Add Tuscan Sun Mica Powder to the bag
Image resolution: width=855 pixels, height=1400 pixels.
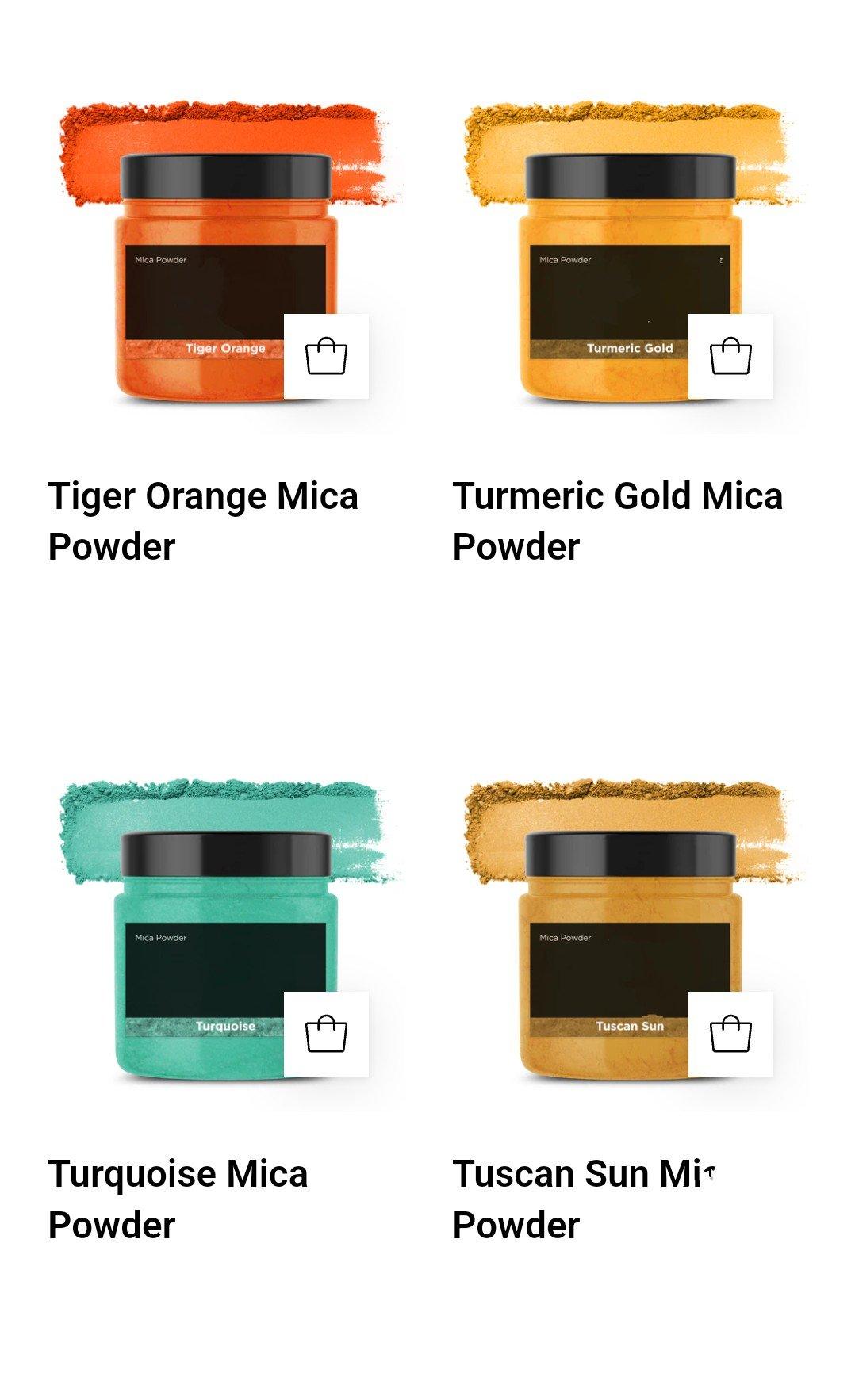point(730,1034)
